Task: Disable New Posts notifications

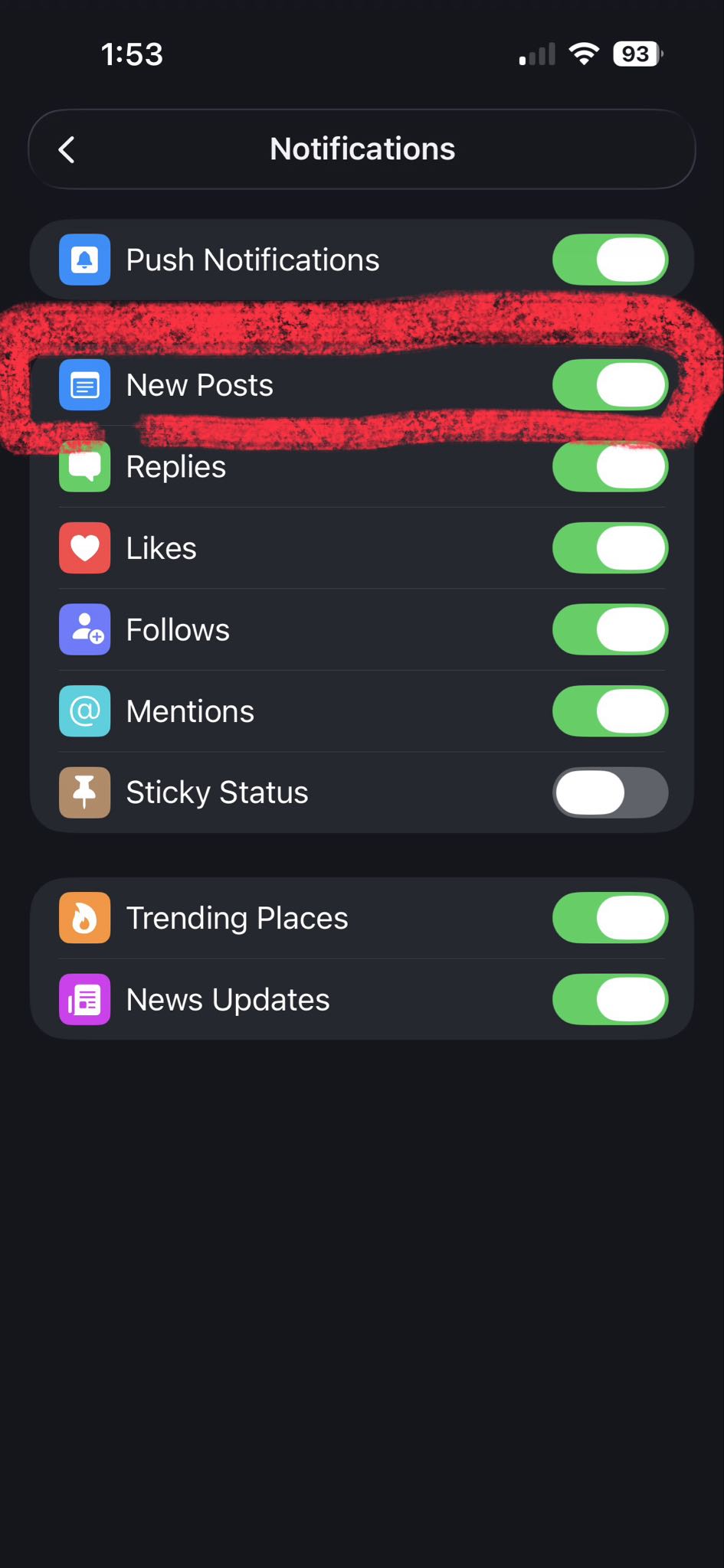Action: [610, 385]
